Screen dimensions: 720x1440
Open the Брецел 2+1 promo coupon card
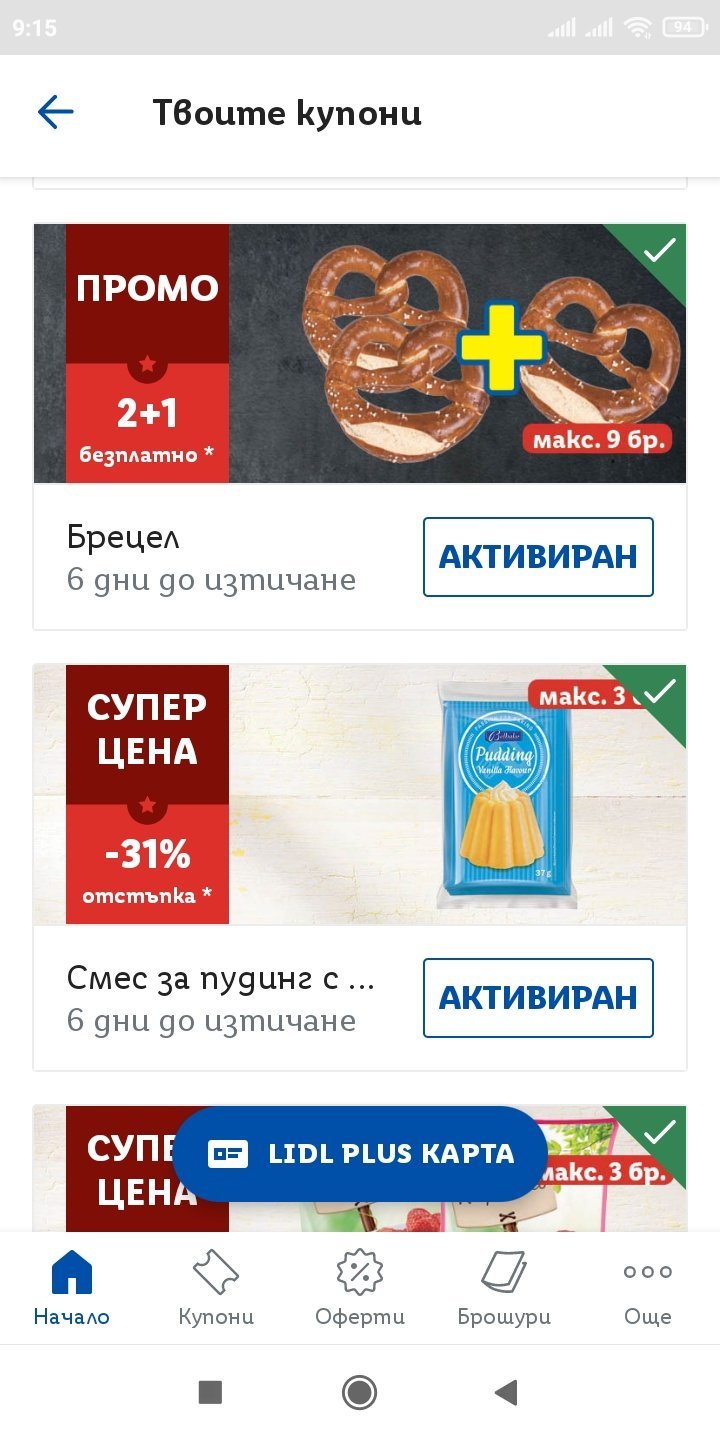pyautogui.click(x=360, y=354)
